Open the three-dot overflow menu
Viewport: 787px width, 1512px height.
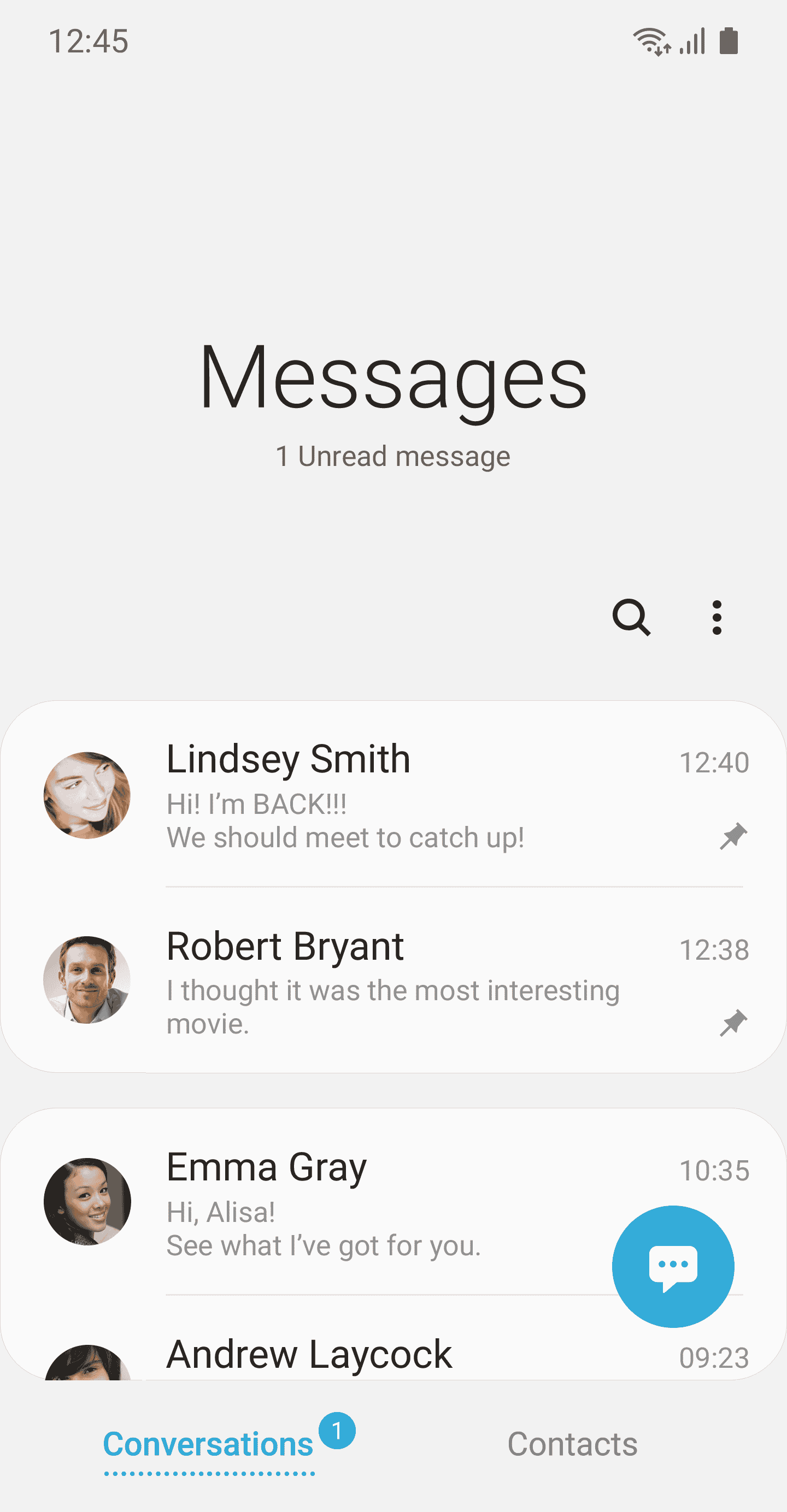click(716, 617)
